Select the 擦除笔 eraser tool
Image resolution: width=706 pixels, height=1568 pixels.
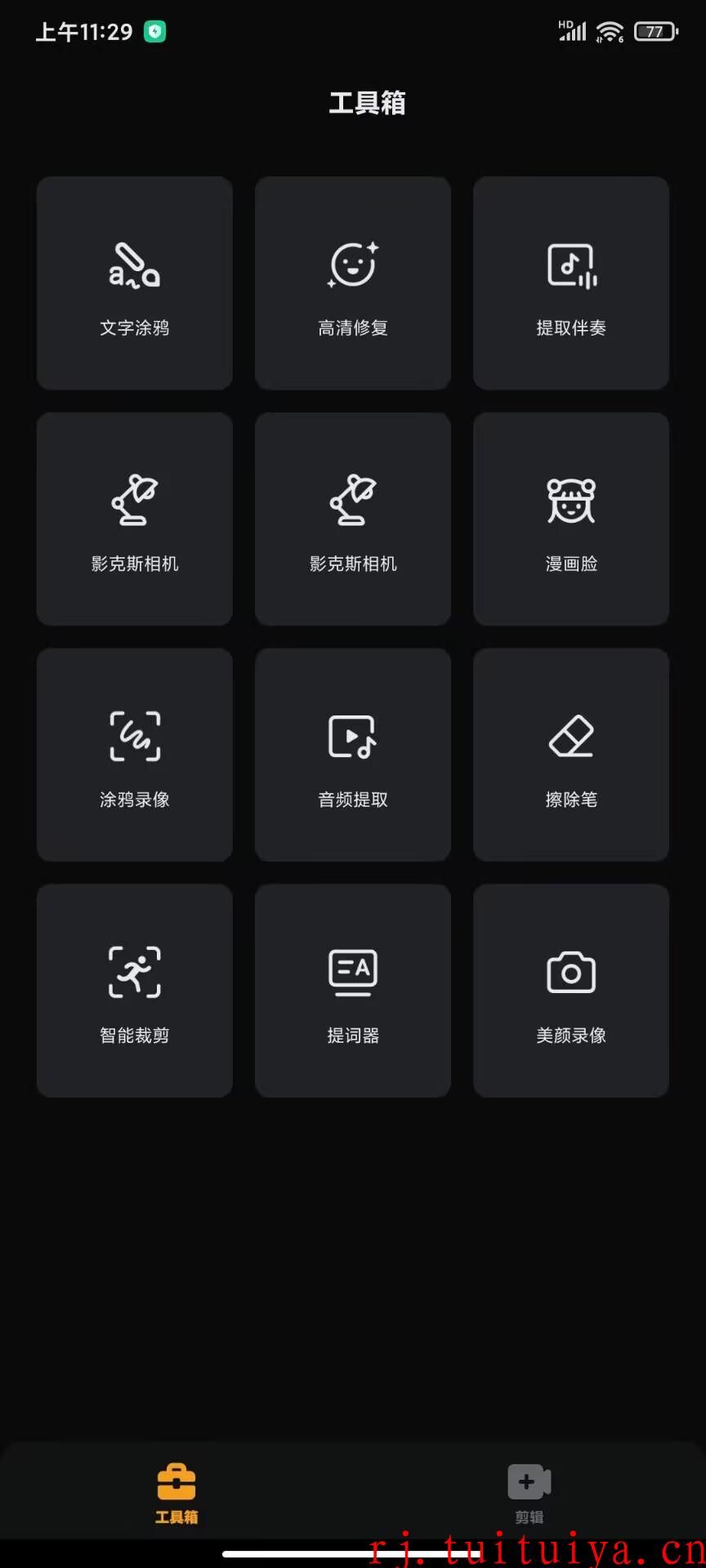click(571, 755)
